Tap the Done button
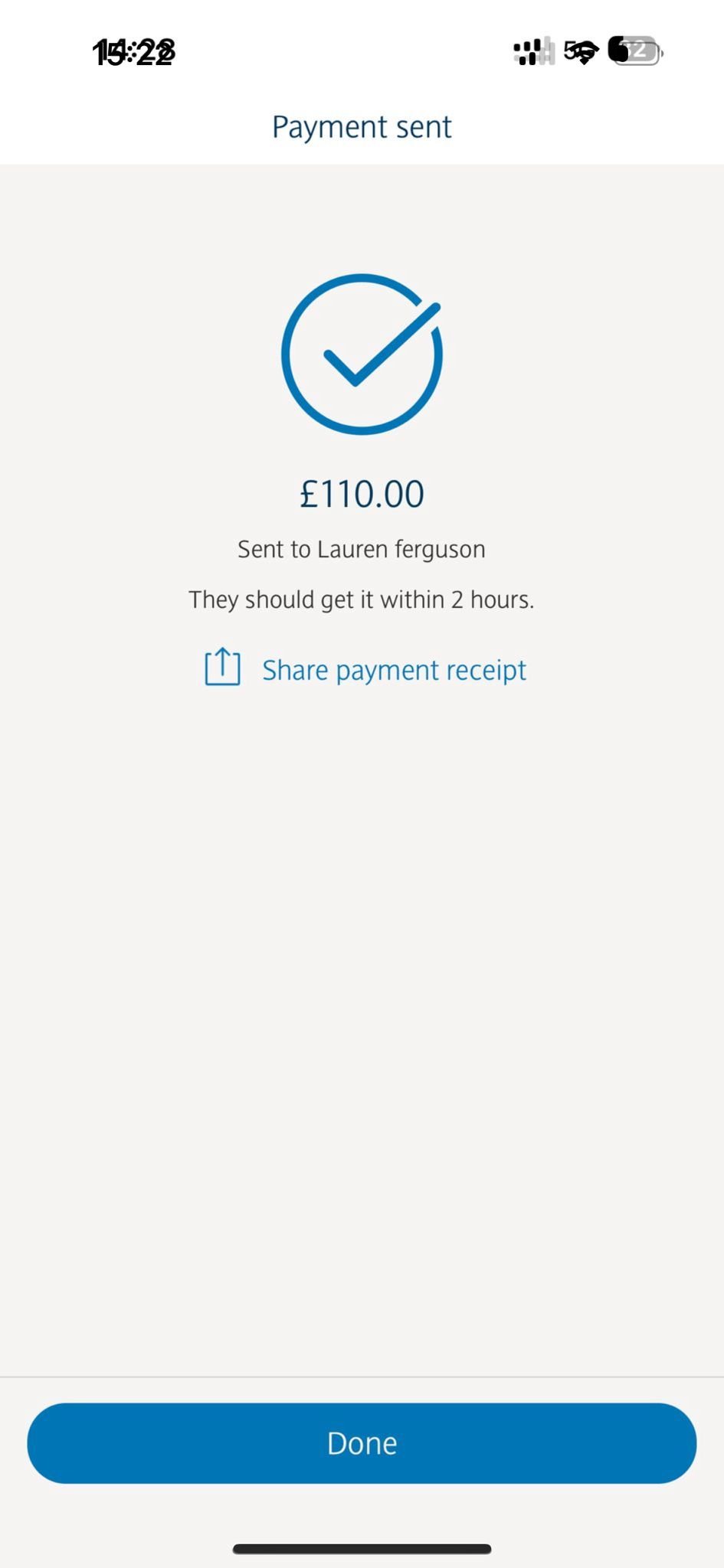 (x=362, y=1443)
